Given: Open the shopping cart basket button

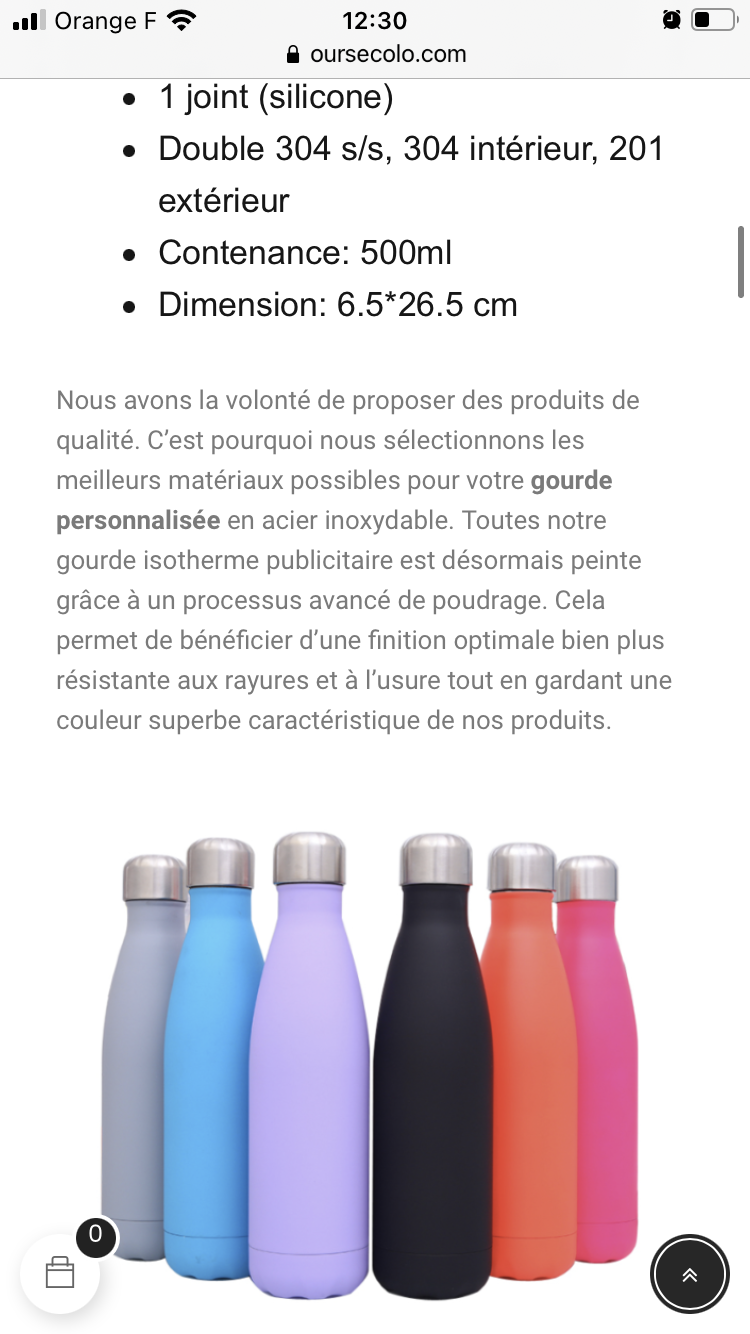Looking at the screenshot, I should click(x=60, y=1273).
